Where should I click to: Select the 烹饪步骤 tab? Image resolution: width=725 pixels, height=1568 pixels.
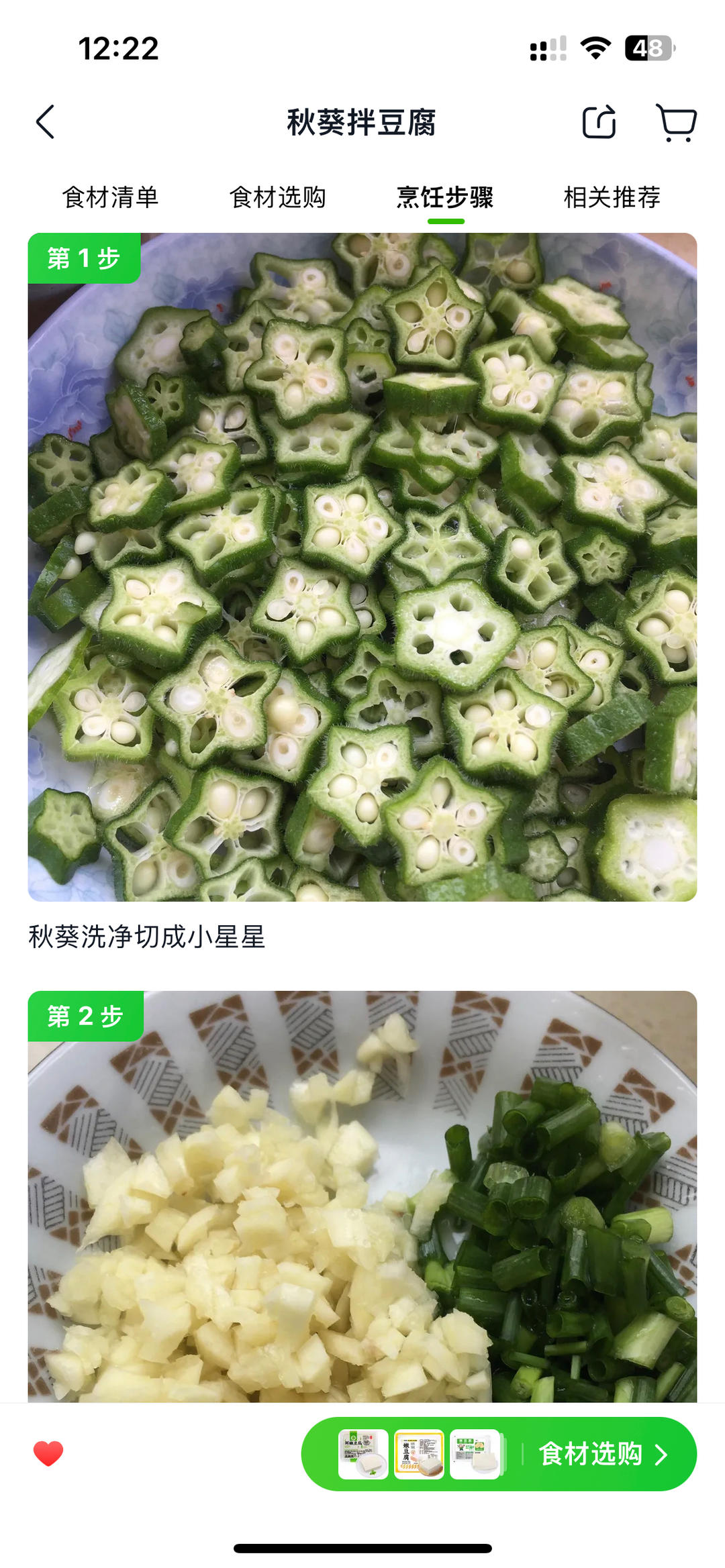(x=445, y=197)
